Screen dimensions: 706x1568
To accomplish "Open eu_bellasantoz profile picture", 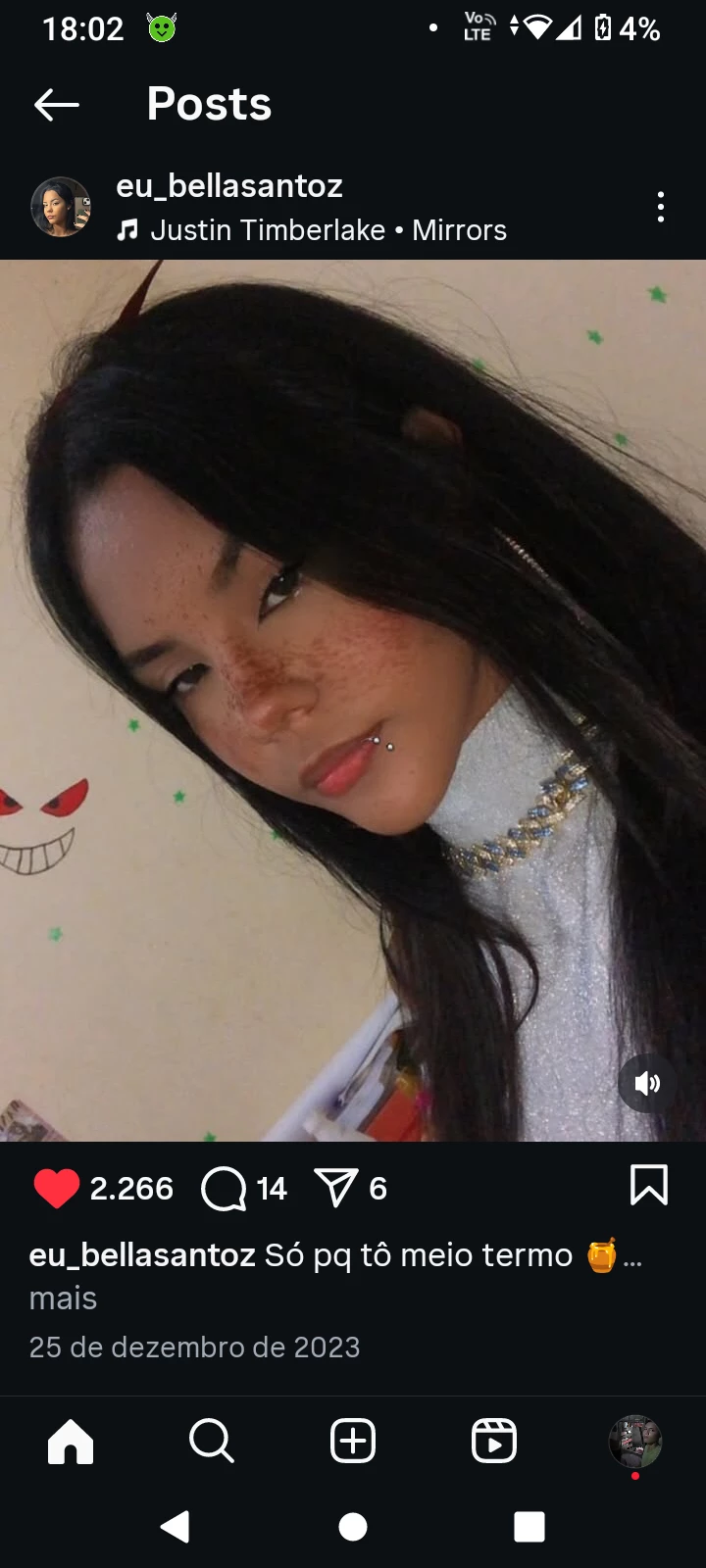I will coord(61,207).
